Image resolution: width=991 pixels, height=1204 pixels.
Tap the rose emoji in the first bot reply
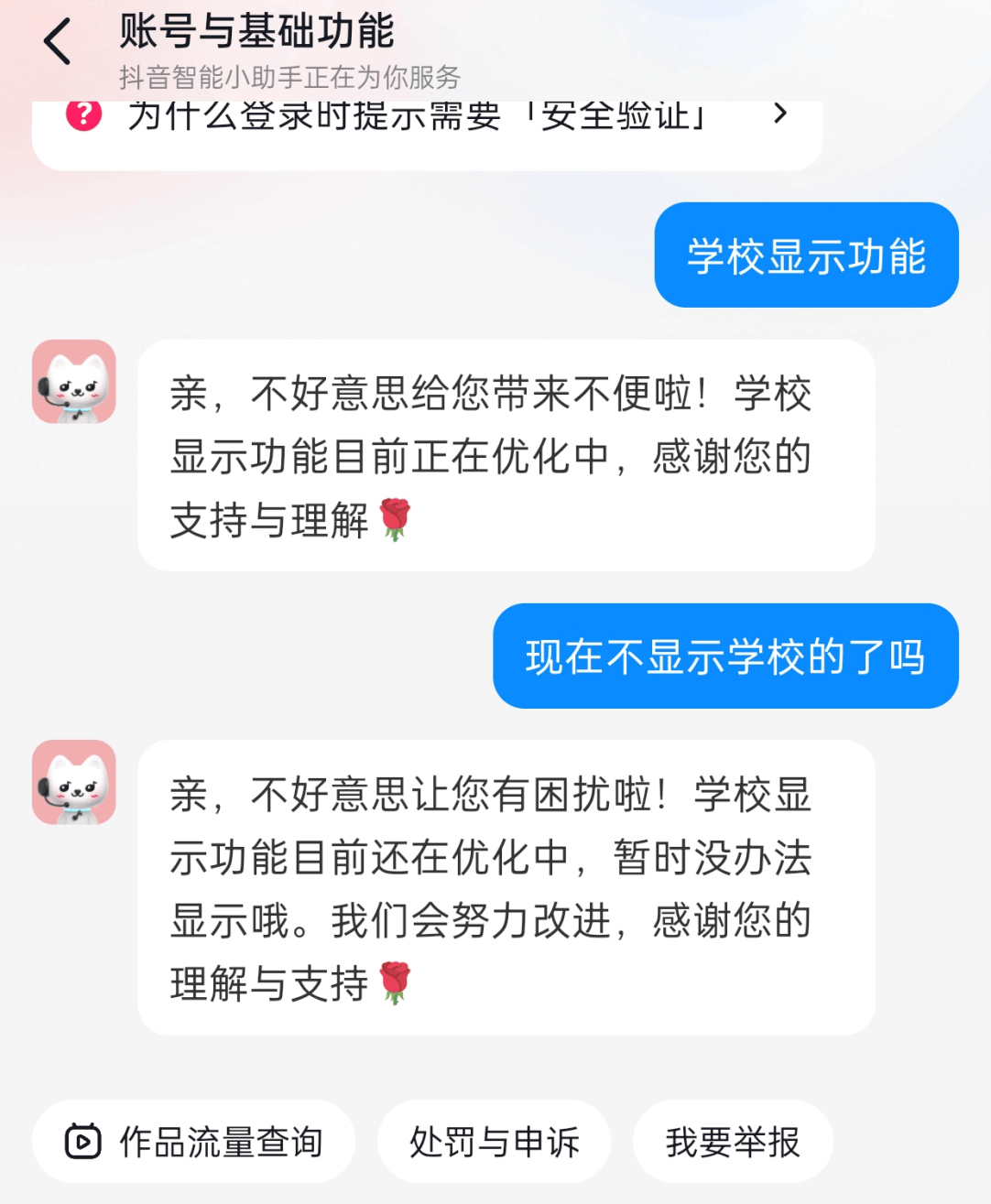pos(396,518)
